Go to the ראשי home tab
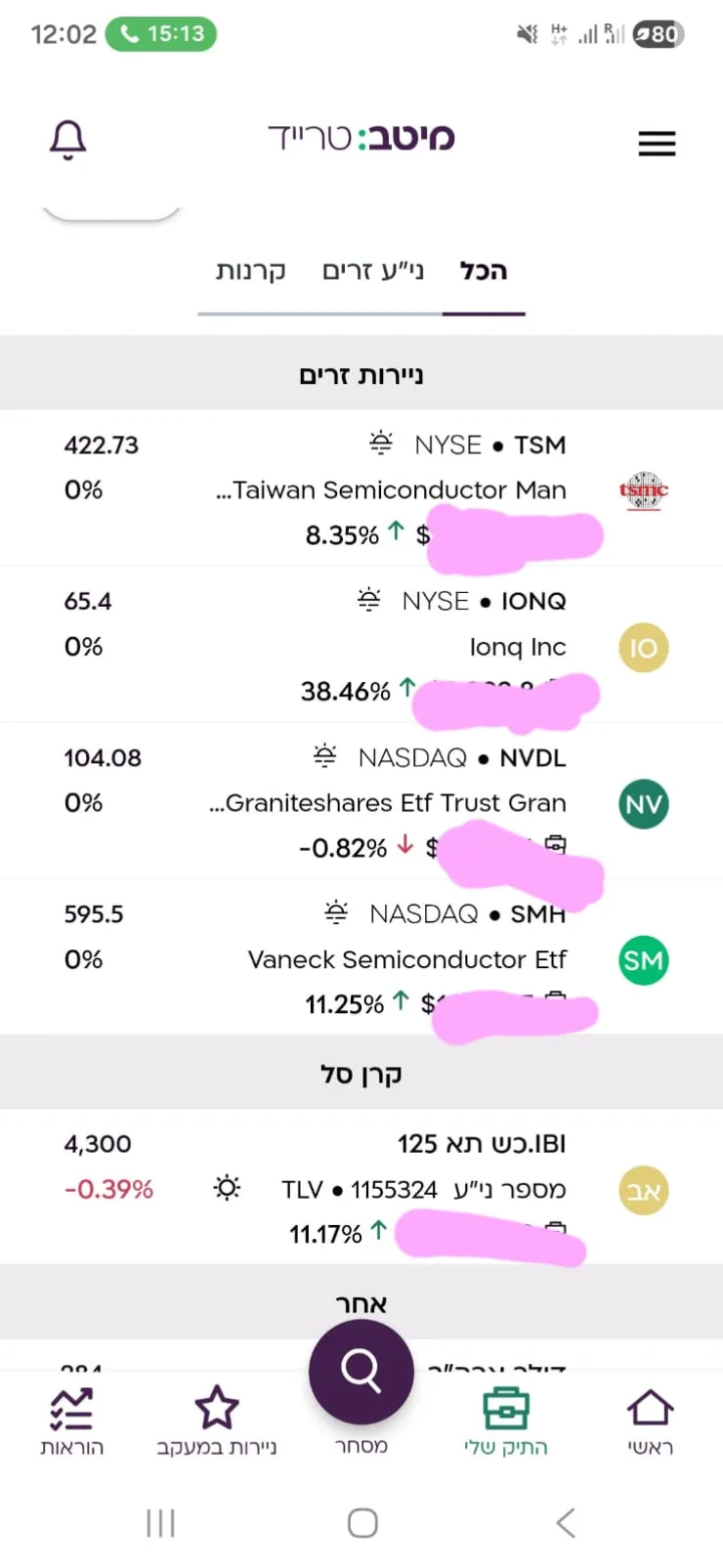The height and width of the screenshot is (1568, 723). coord(650,1422)
